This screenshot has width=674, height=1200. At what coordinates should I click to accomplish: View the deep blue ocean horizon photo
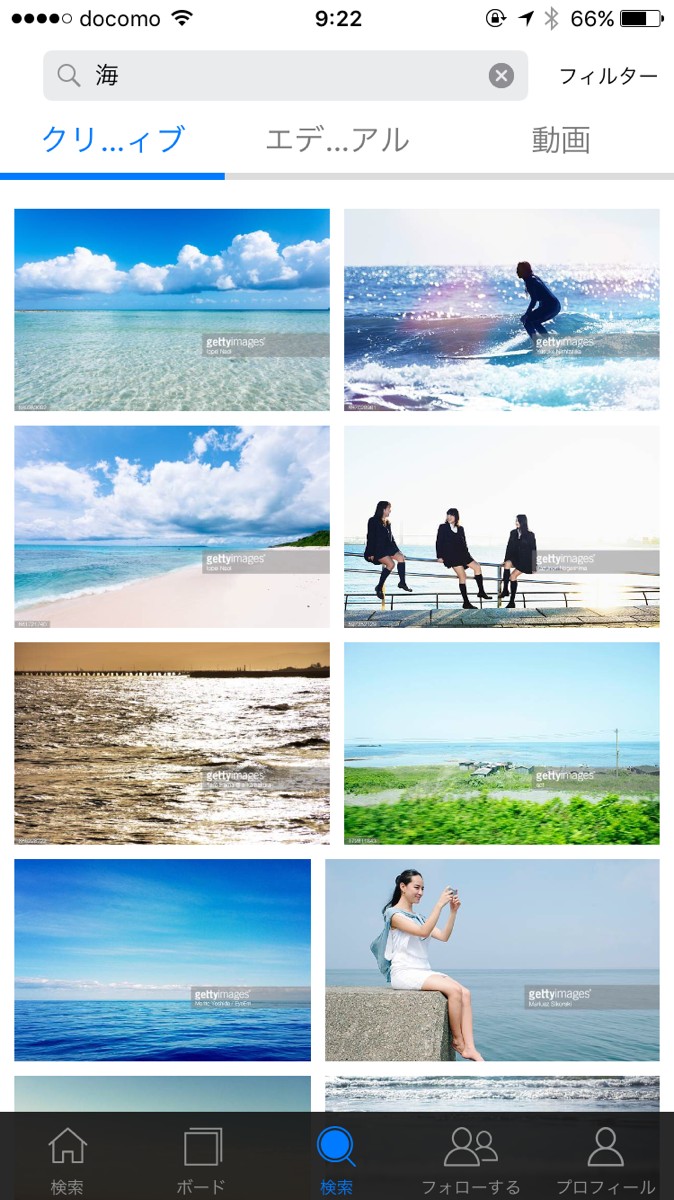click(x=162, y=960)
